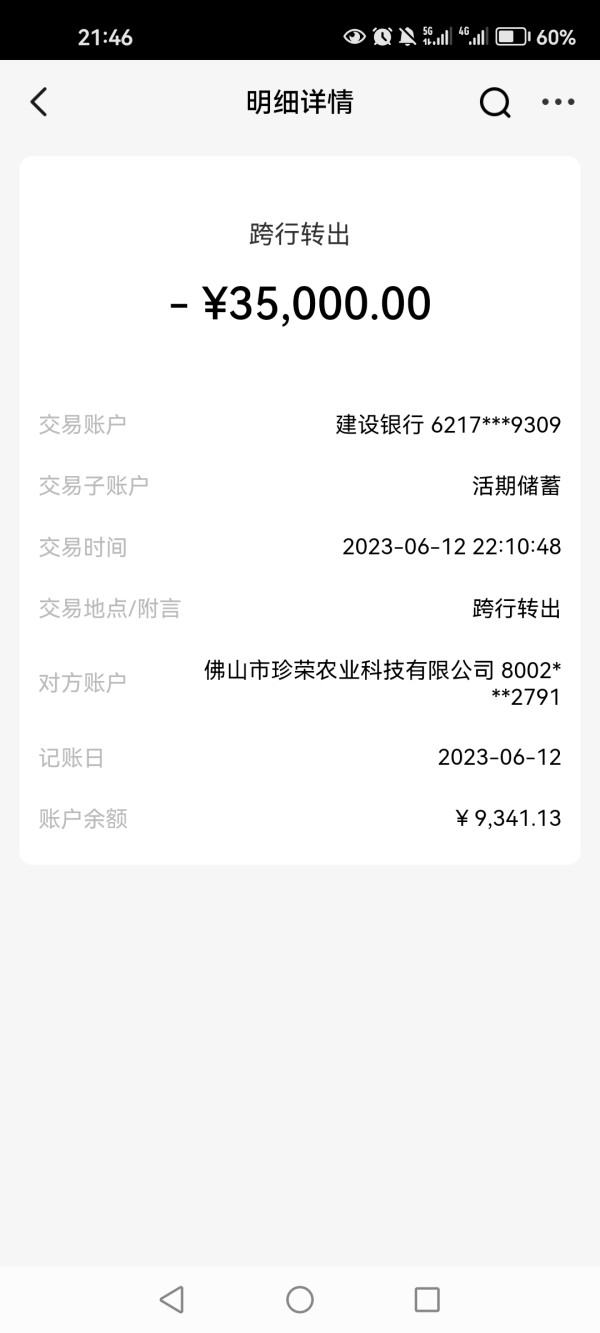Open the three-dot overflow menu

[558, 102]
